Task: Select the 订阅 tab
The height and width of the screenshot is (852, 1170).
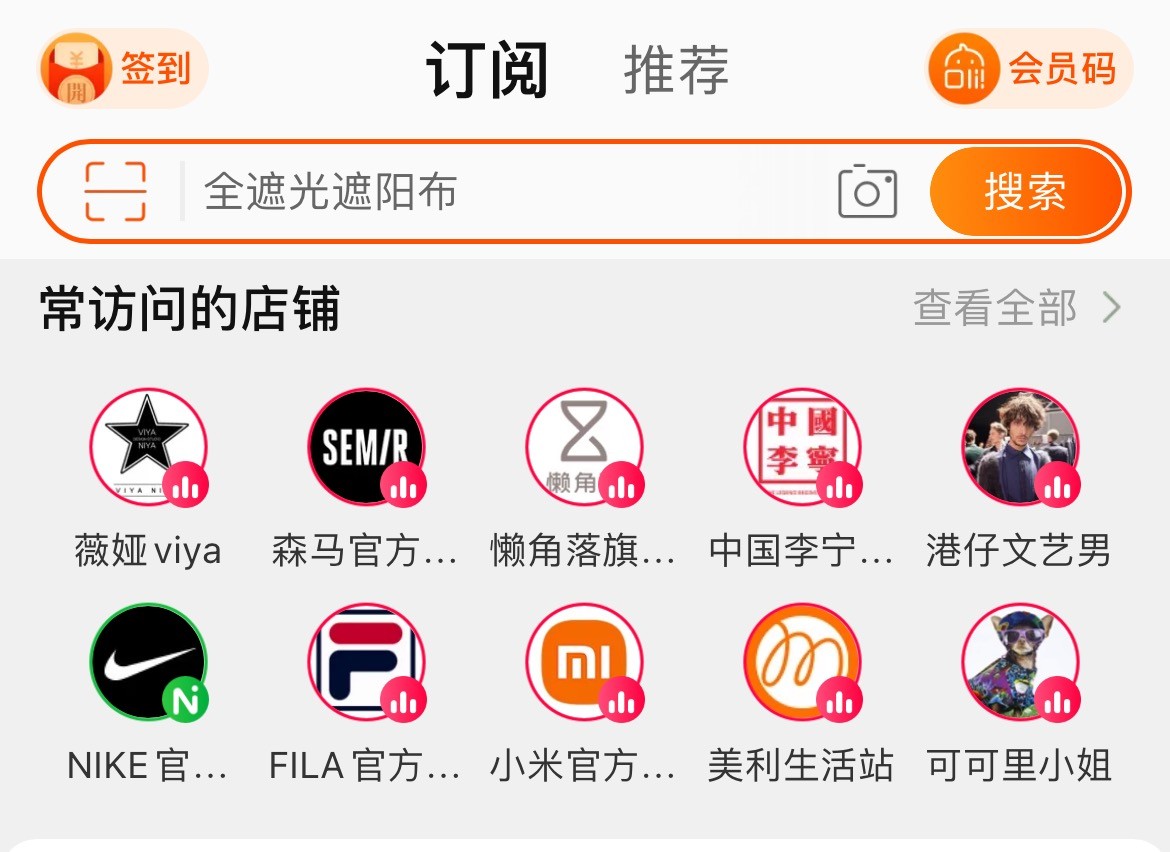Action: click(x=488, y=70)
